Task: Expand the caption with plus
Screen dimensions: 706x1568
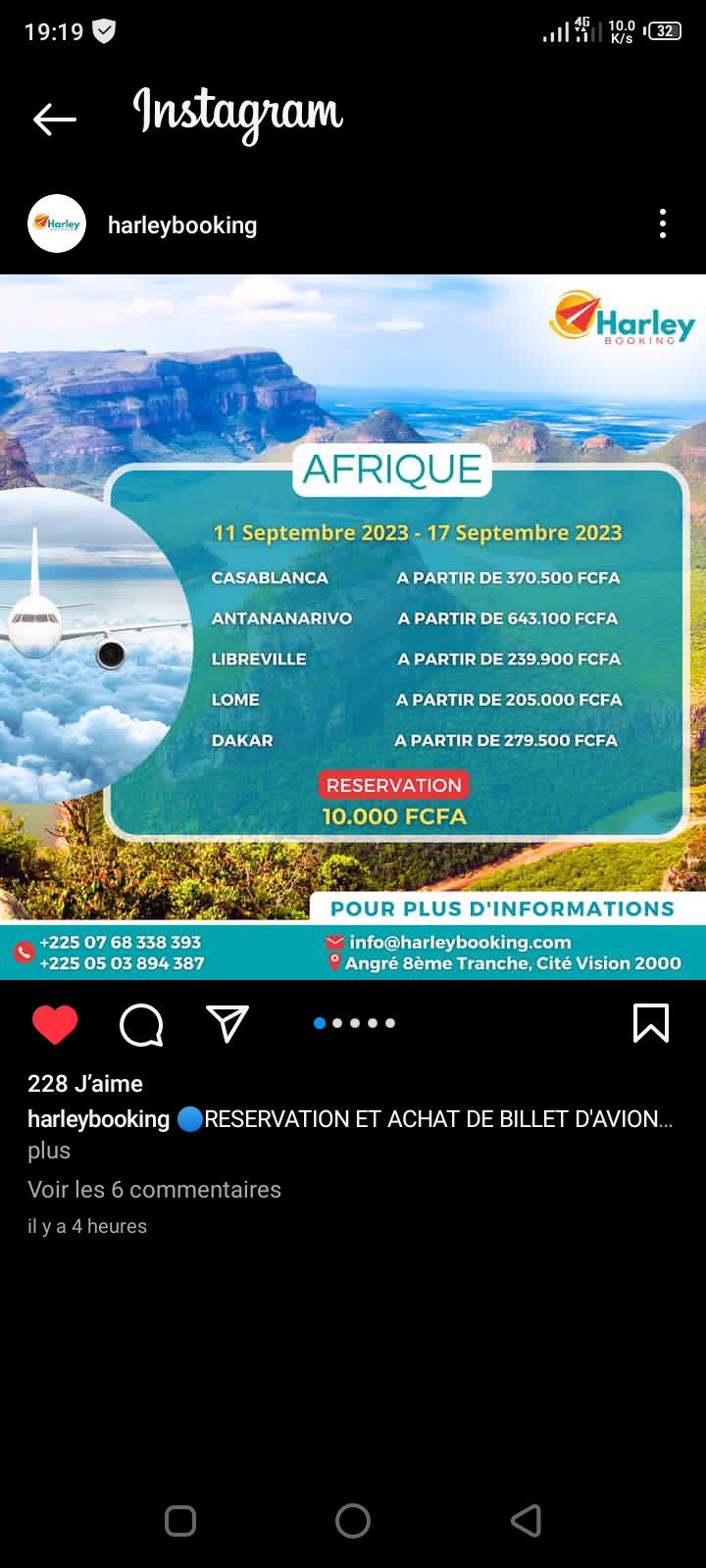Action: (x=49, y=1151)
